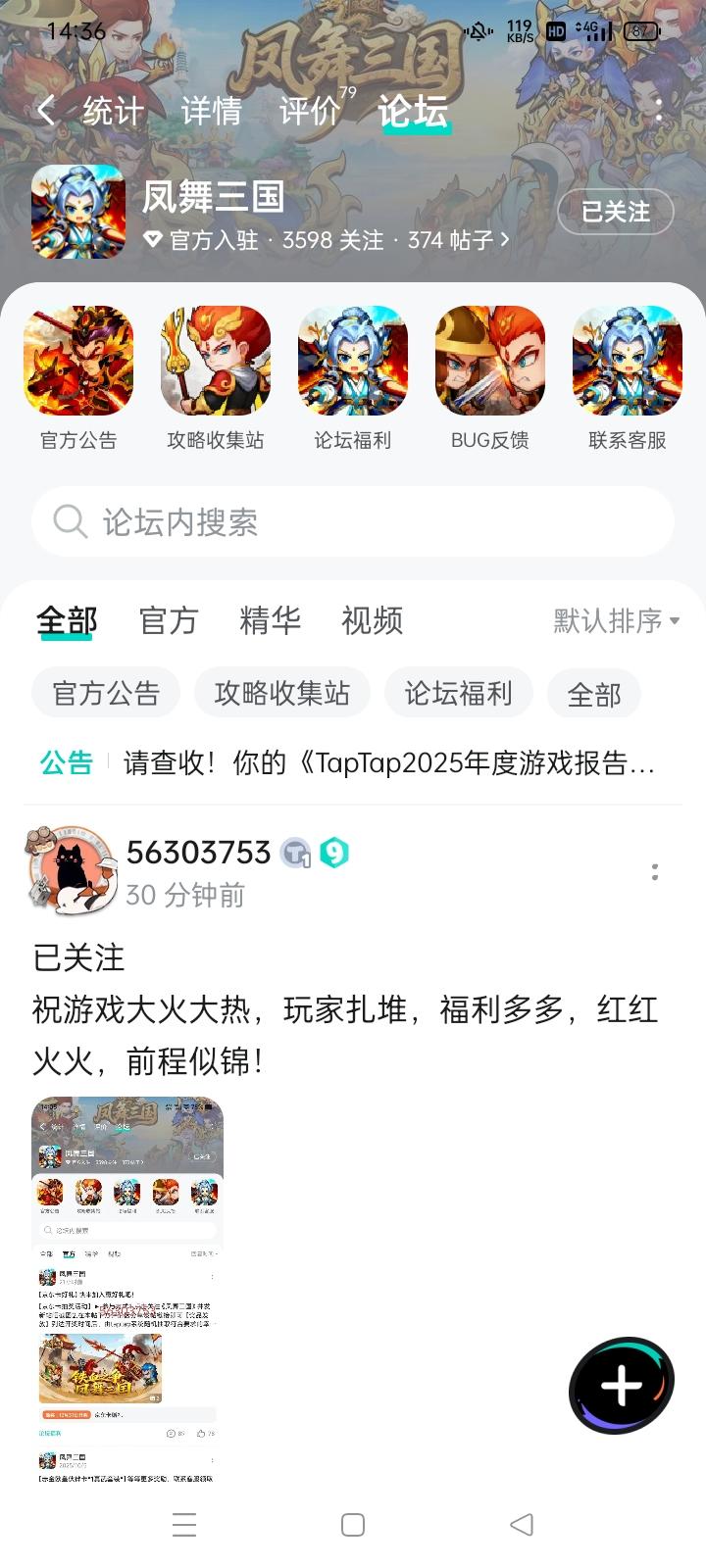This screenshot has height=1568, width=706.
Task: Select the 攻略收集站 filter chip
Action: click(x=282, y=694)
